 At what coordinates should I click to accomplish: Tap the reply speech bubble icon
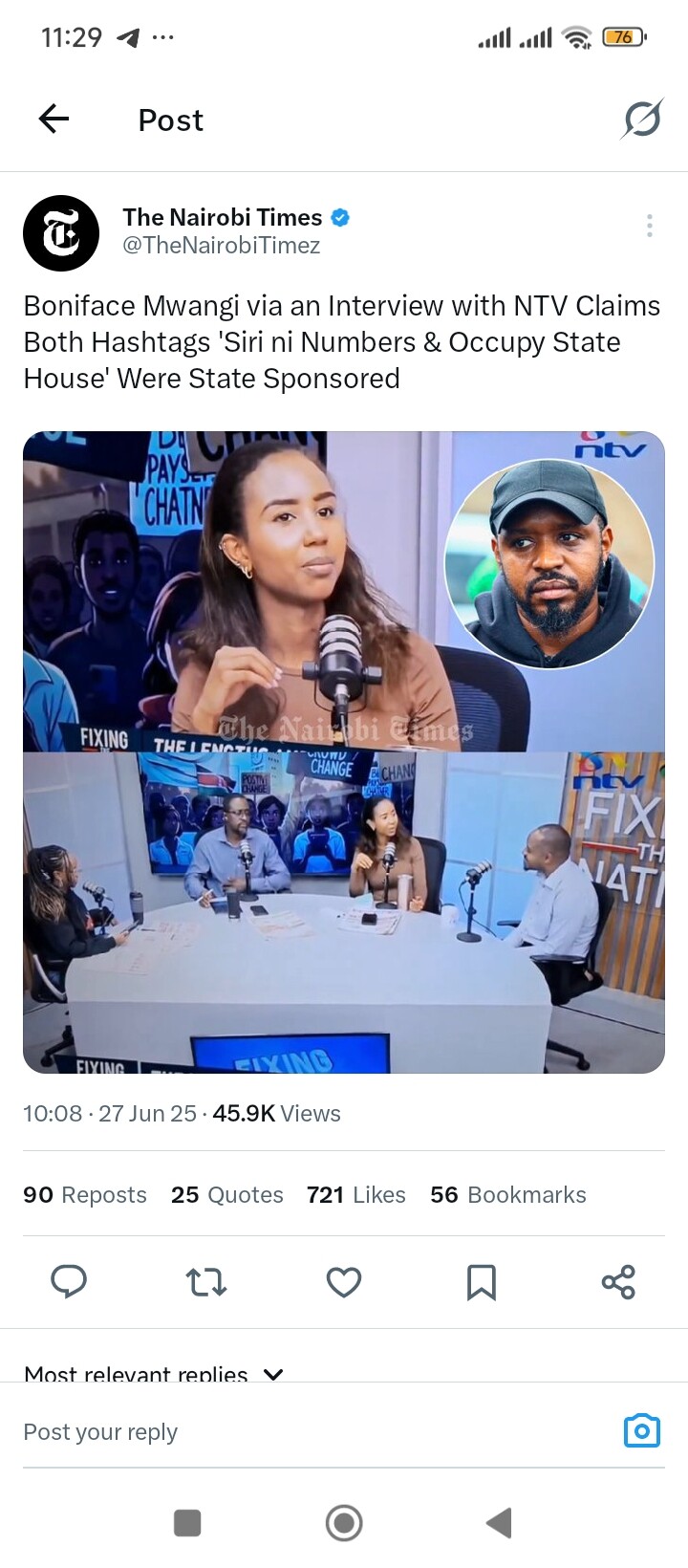(x=69, y=1281)
